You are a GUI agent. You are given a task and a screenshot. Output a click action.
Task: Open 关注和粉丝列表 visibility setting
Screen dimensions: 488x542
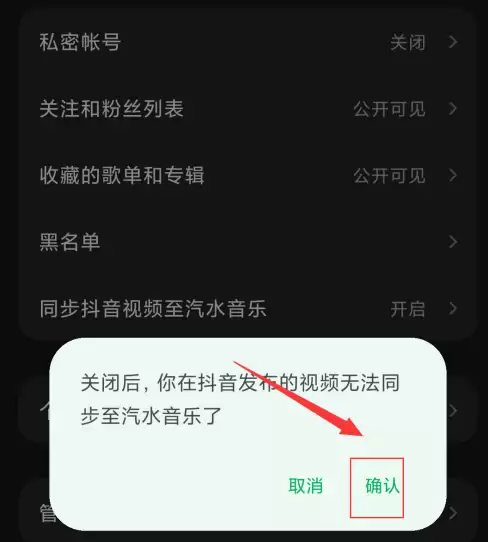pos(248,109)
